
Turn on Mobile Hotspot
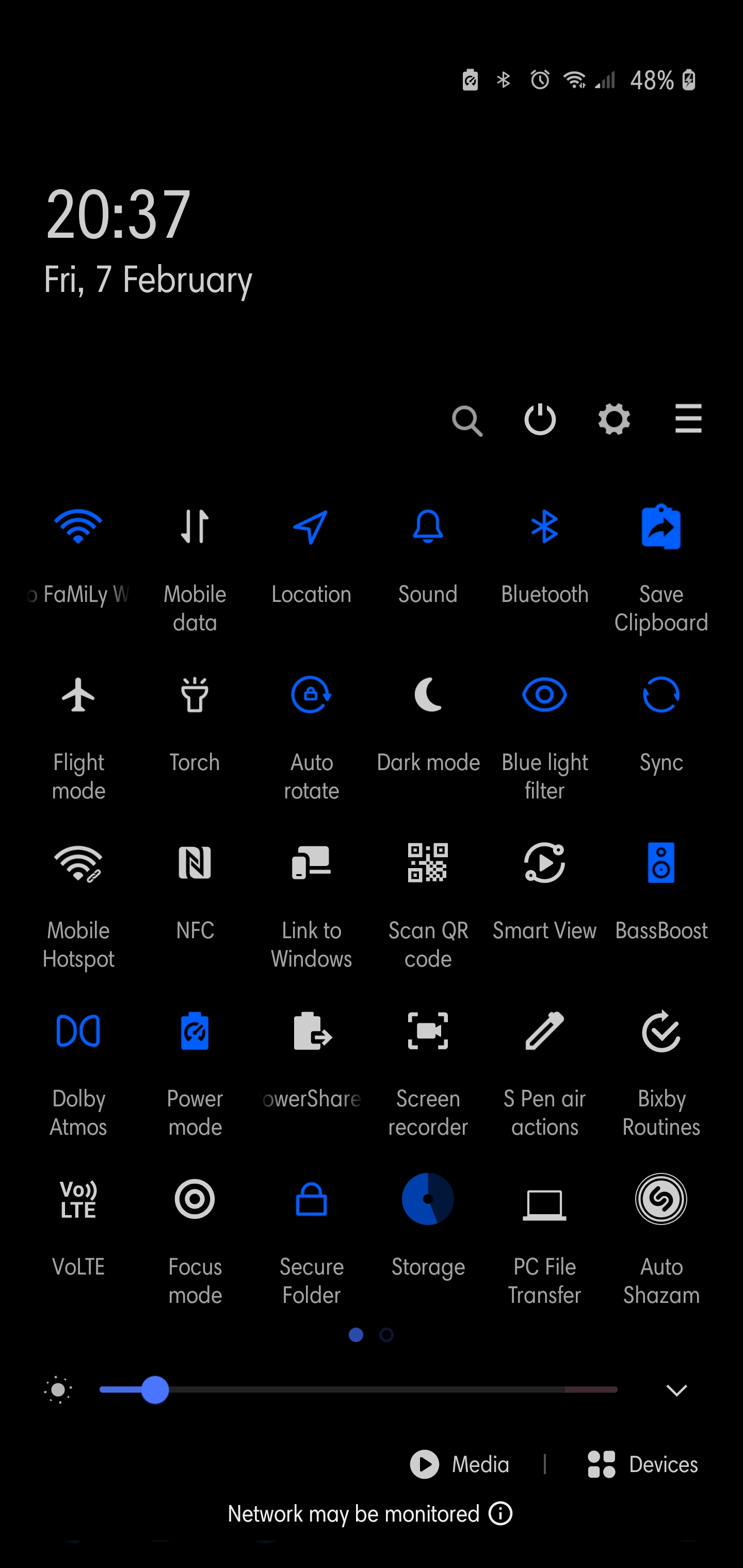[x=78, y=863]
